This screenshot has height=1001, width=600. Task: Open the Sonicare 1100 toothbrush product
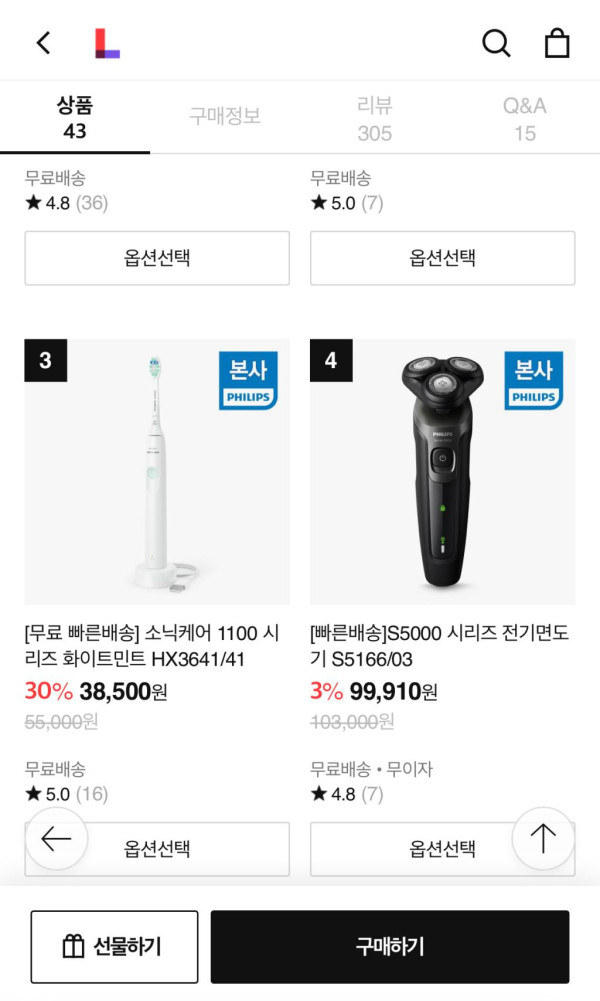point(157,471)
